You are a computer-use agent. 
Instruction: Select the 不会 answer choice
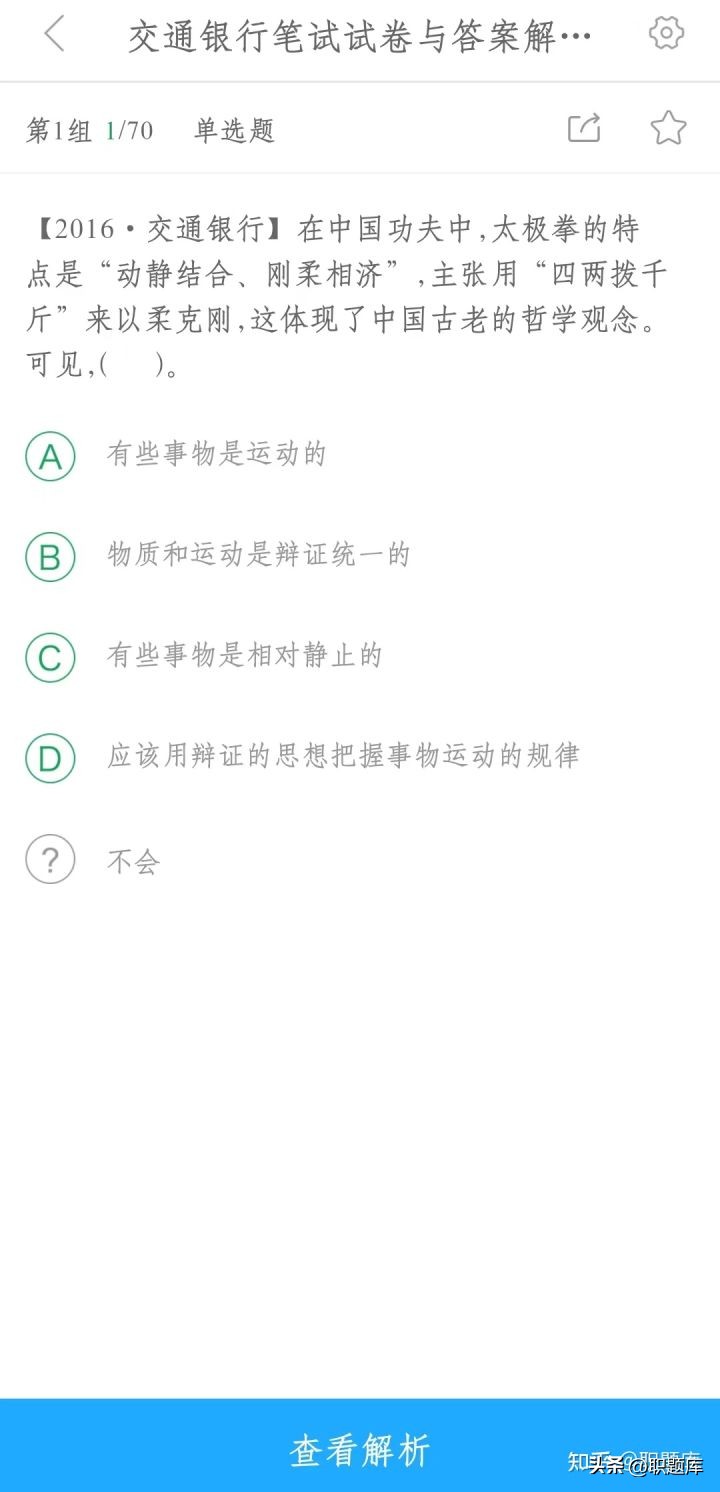[133, 861]
